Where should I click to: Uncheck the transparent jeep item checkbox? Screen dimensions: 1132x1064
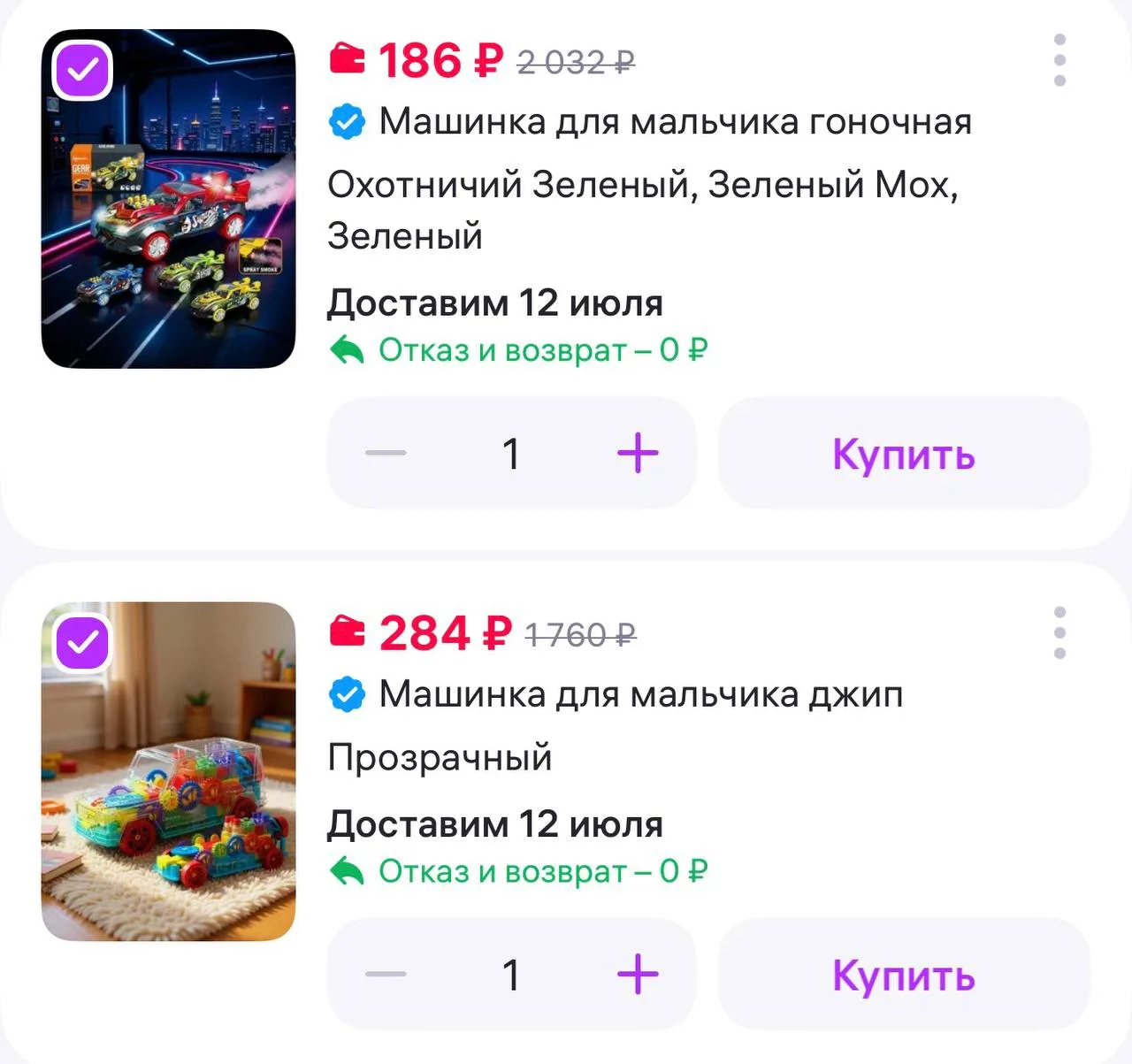coord(82,643)
